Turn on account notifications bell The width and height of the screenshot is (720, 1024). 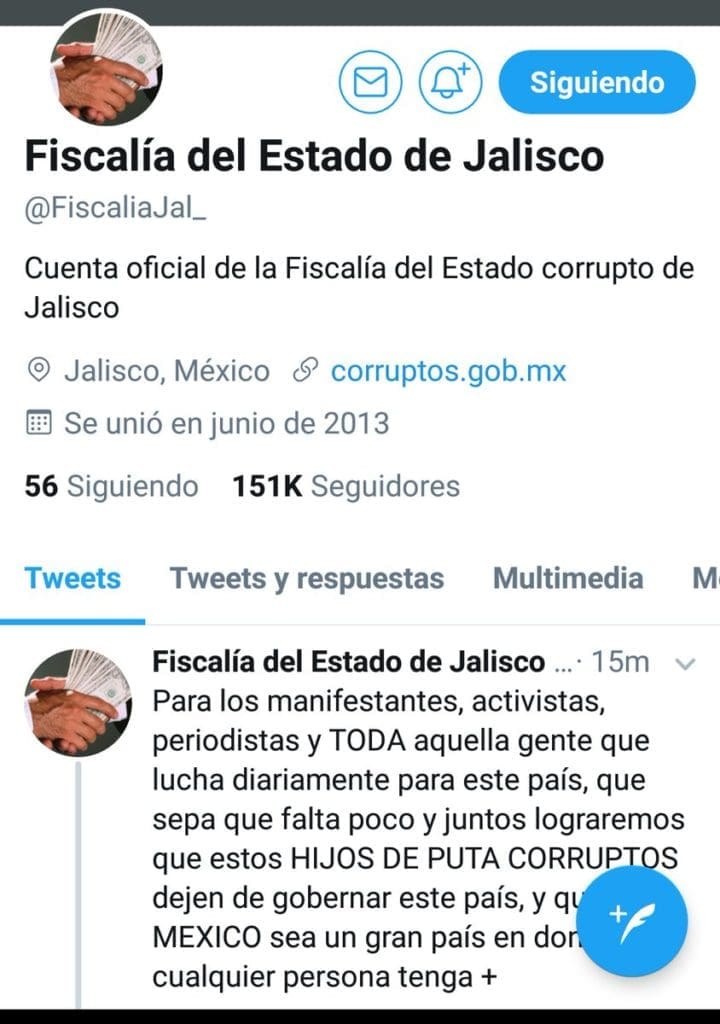[x=450, y=81]
